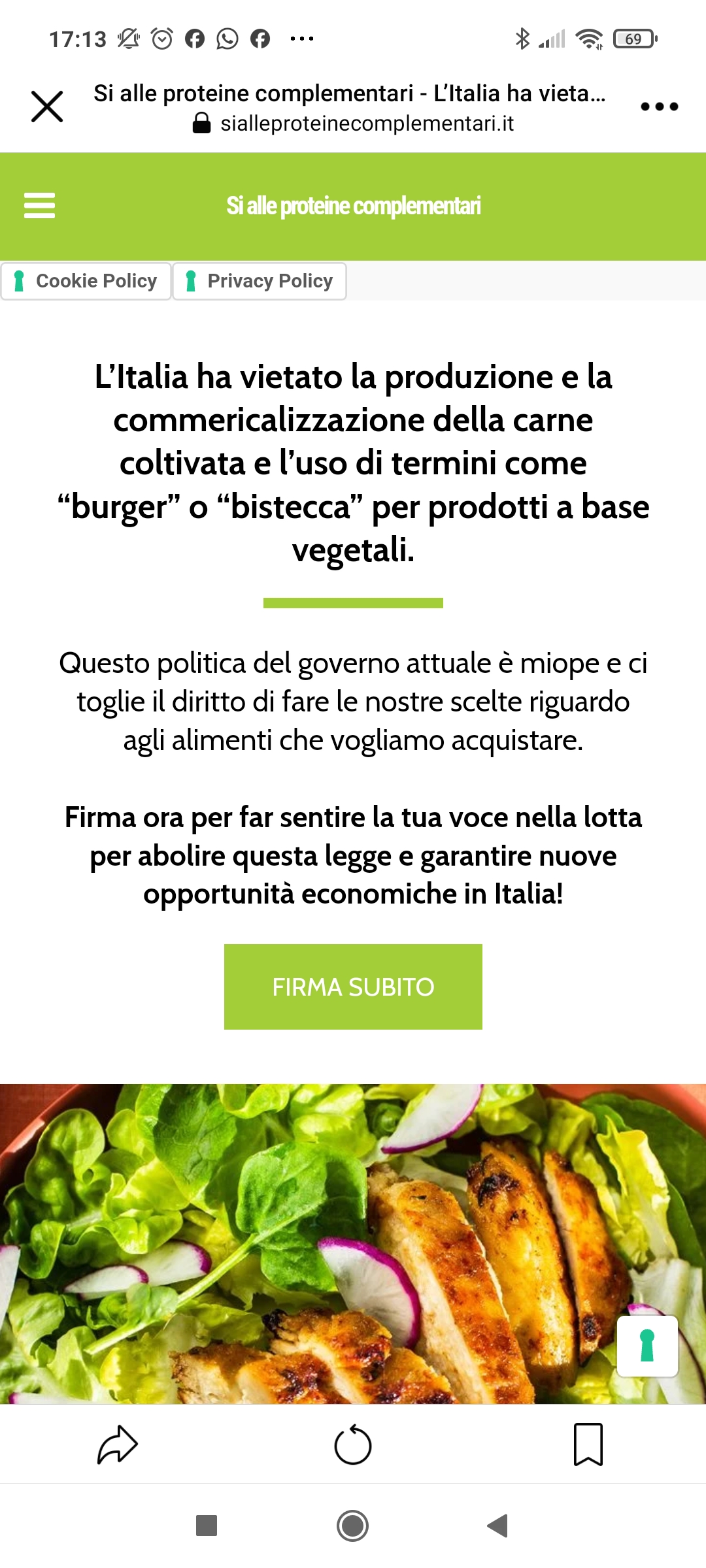Close the in-app browser
Image resolution: width=706 pixels, height=1568 pixels.
point(47,106)
